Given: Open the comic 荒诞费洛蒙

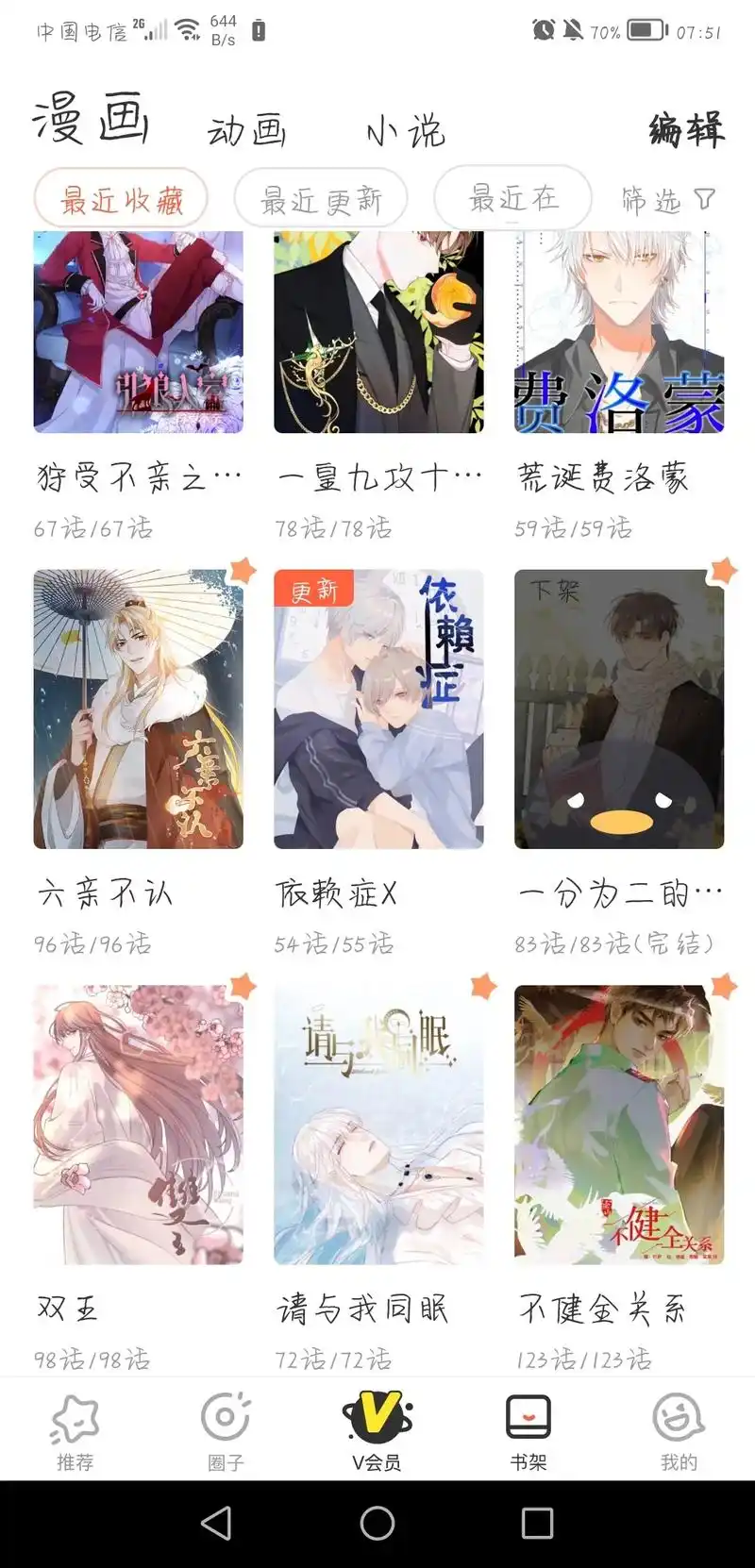Looking at the screenshot, I should pyautogui.click(x=618, y=335).
